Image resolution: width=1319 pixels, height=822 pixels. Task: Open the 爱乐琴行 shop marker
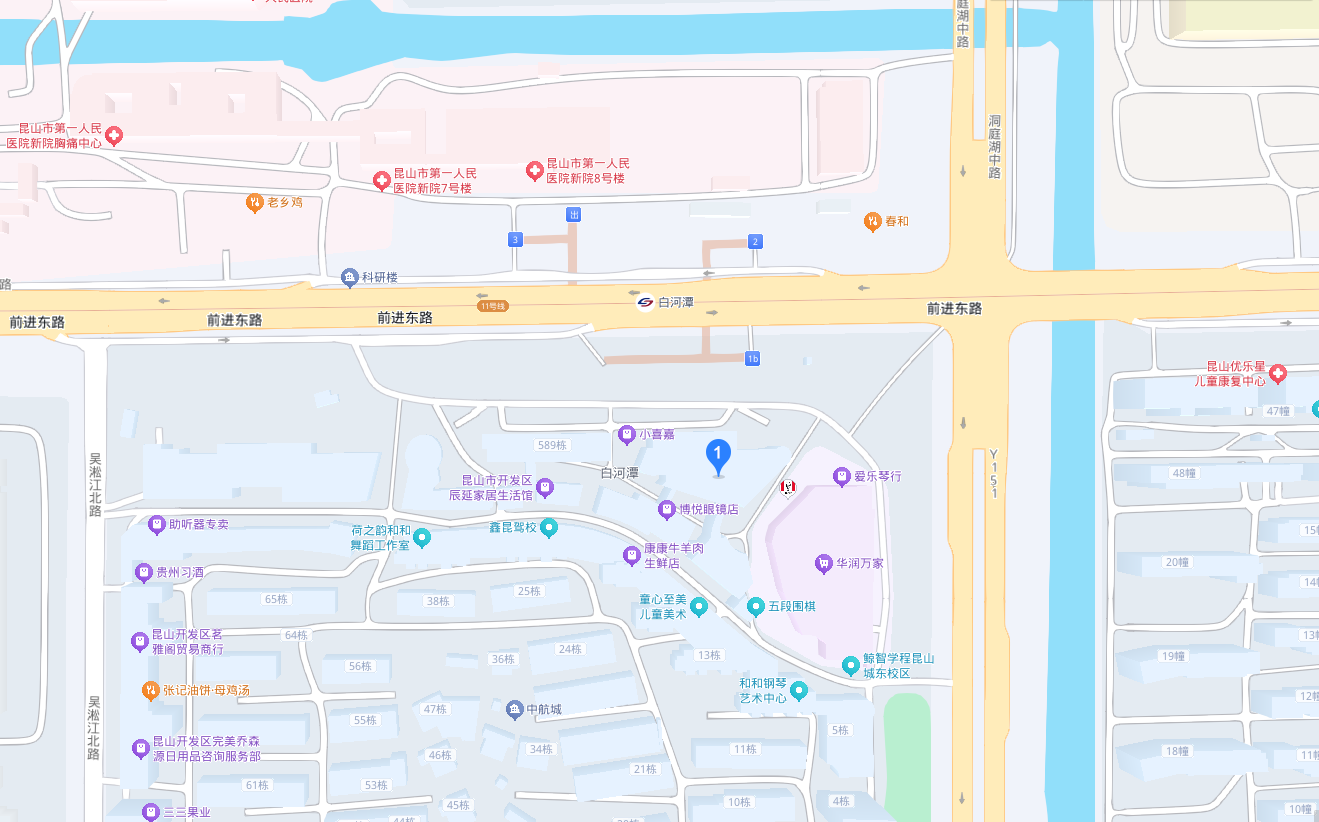842,477
